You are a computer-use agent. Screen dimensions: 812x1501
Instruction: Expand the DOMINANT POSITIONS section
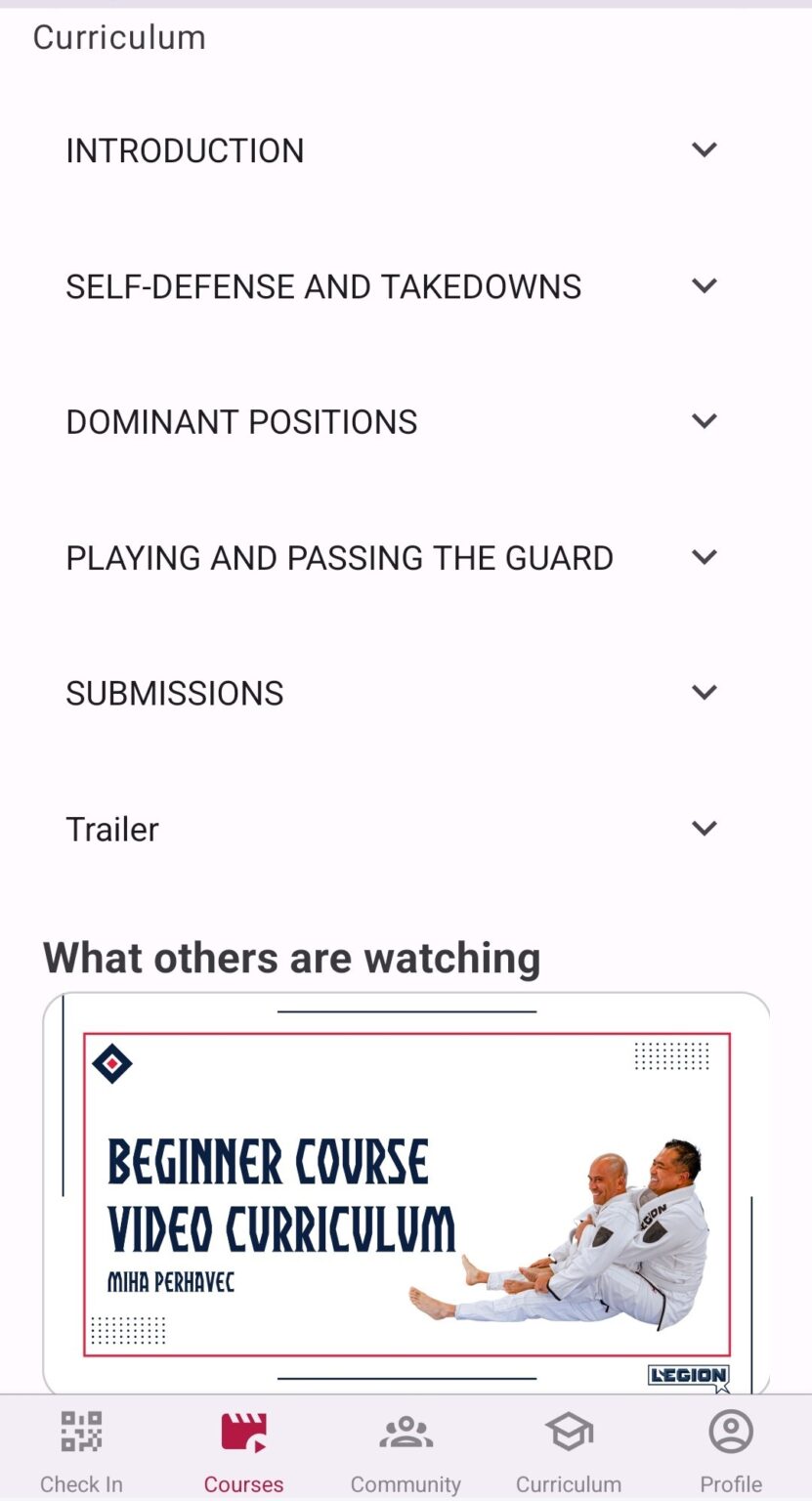[x=704, y=422]
